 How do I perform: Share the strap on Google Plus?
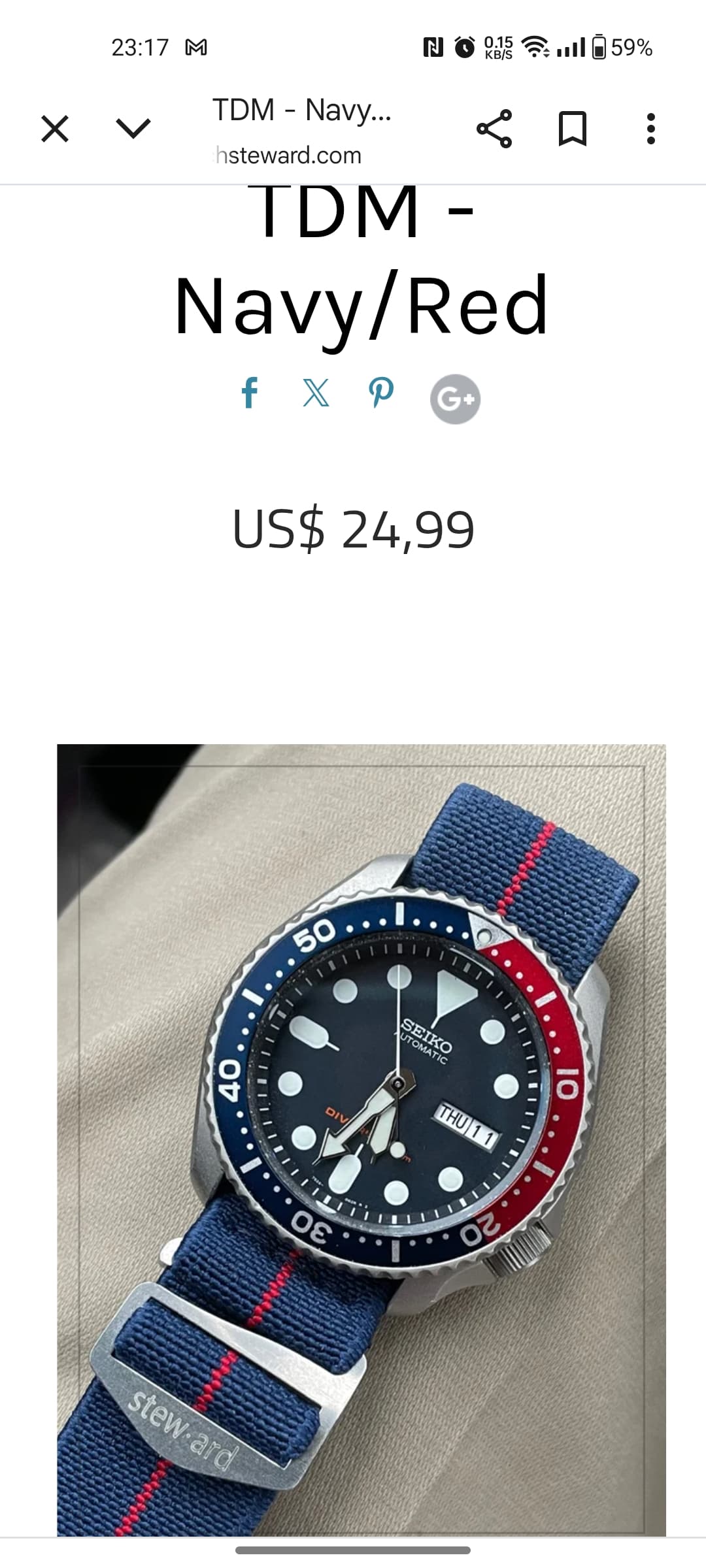[x=455, y=399]
